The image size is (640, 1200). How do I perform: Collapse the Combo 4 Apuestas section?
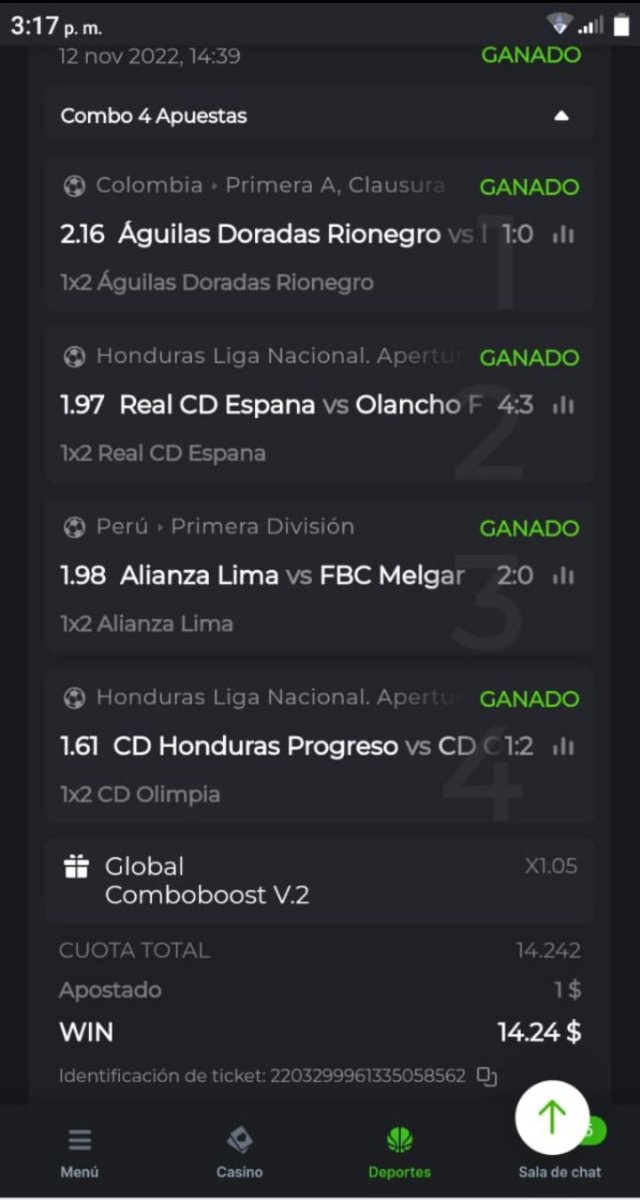point(561,116)
